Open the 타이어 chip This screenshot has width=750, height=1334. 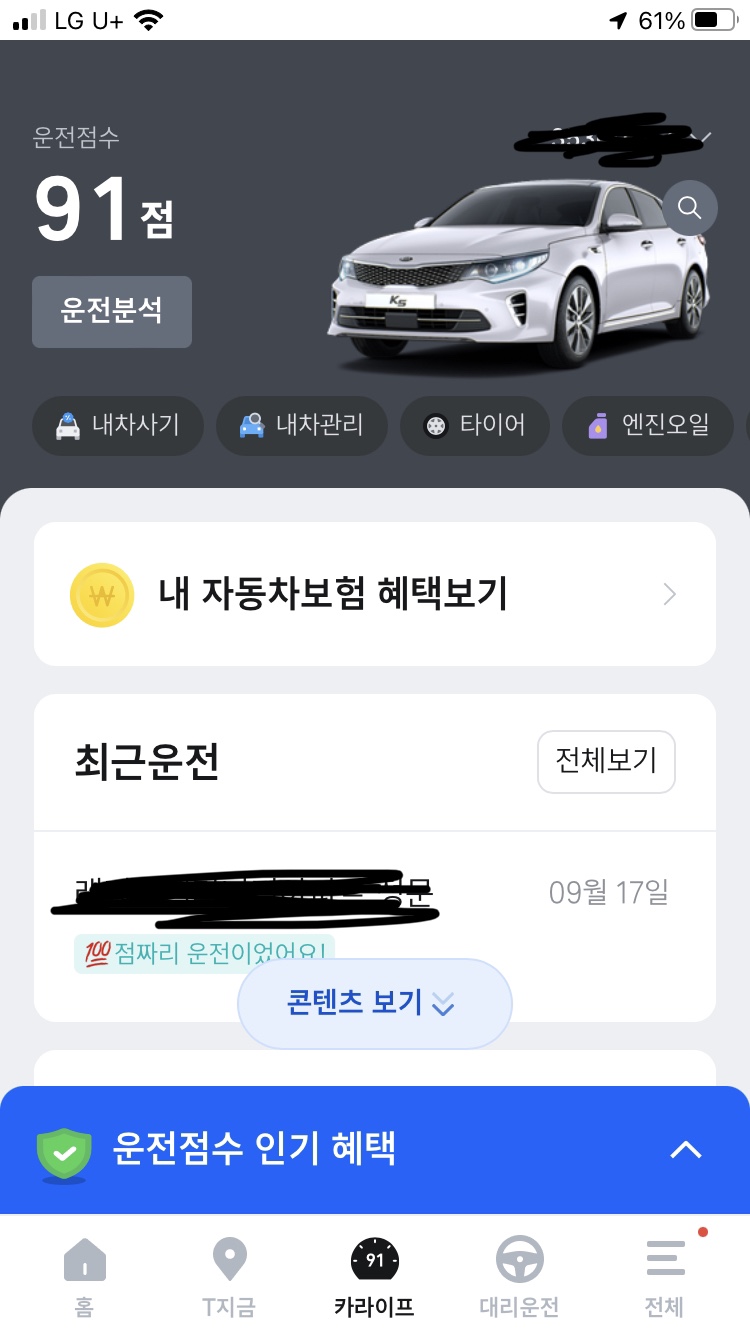coord(475,426)
